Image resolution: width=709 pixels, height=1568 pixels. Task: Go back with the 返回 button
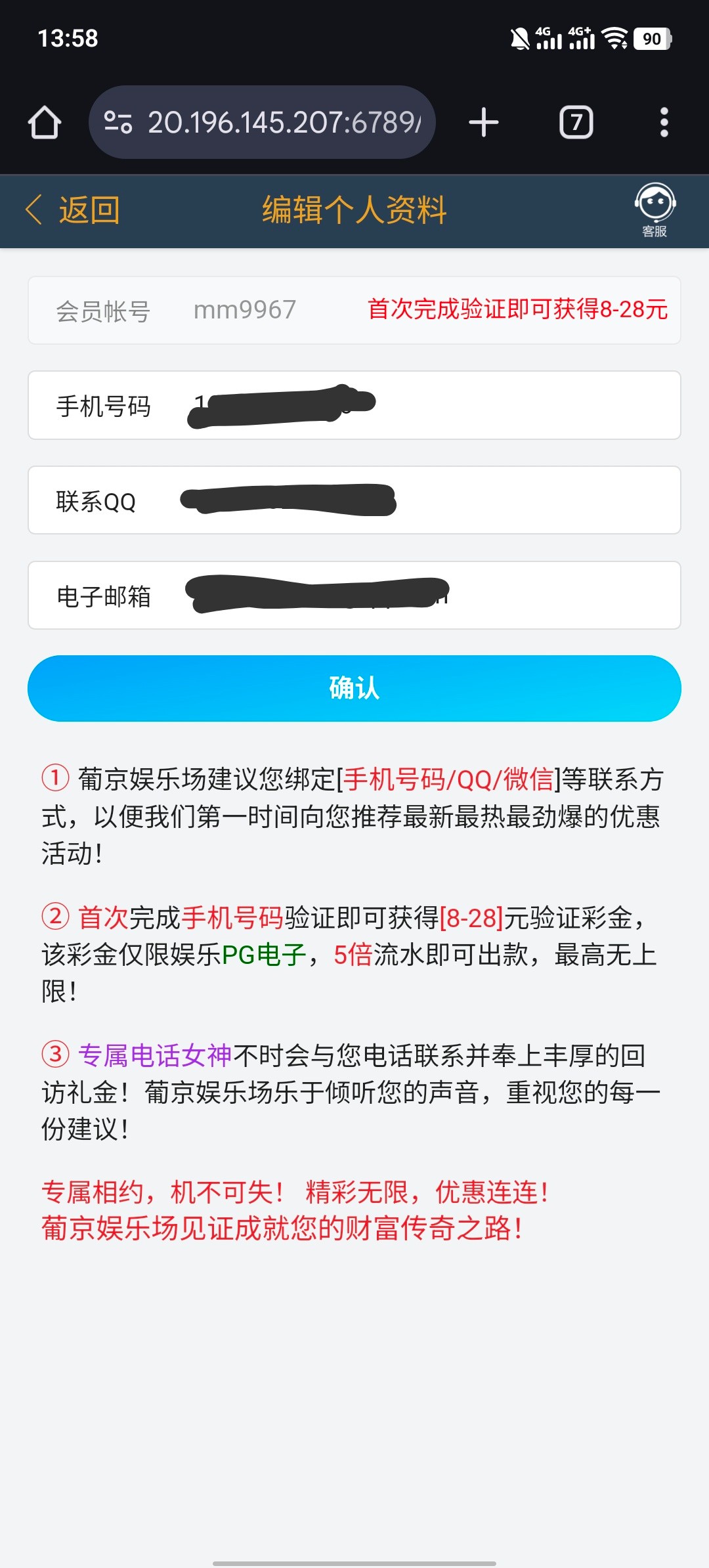point(74,210)
